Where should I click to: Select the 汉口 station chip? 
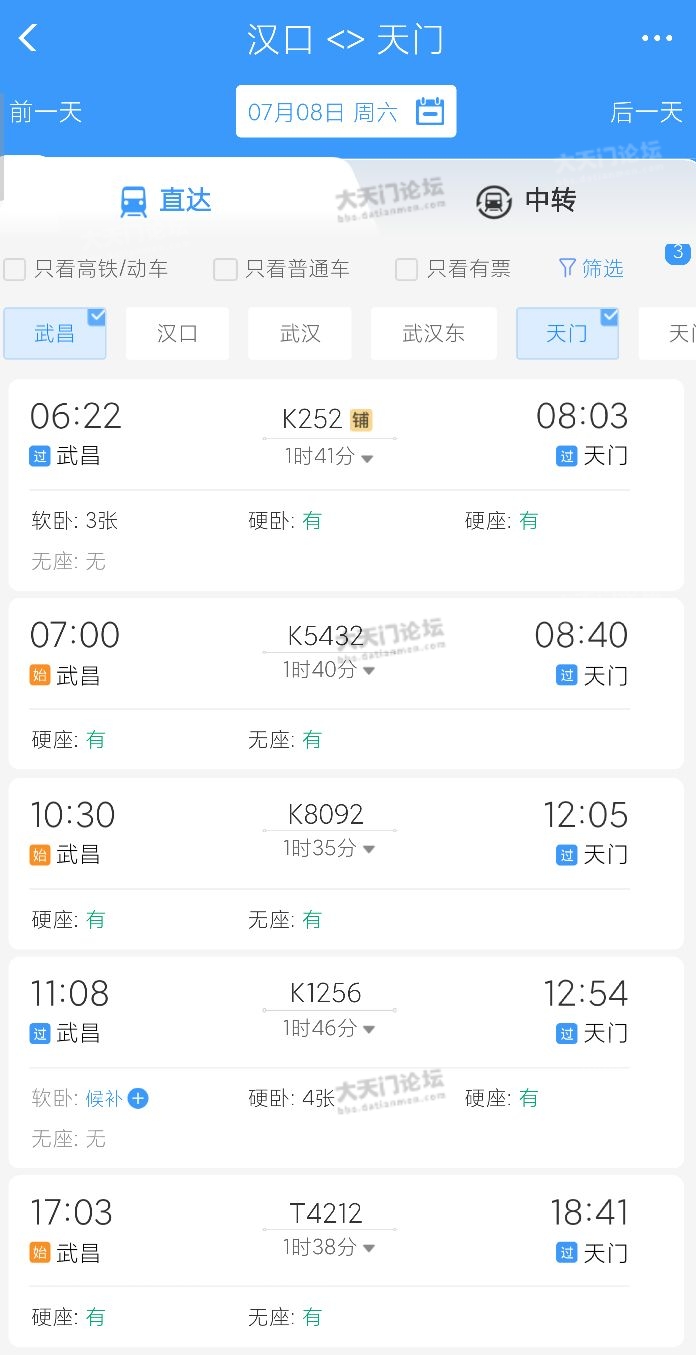pos(177,333)
